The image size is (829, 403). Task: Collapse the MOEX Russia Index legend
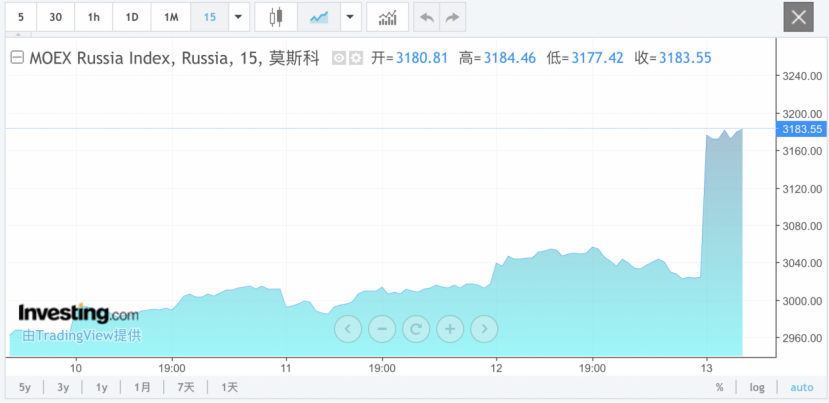tap(16, 58)
